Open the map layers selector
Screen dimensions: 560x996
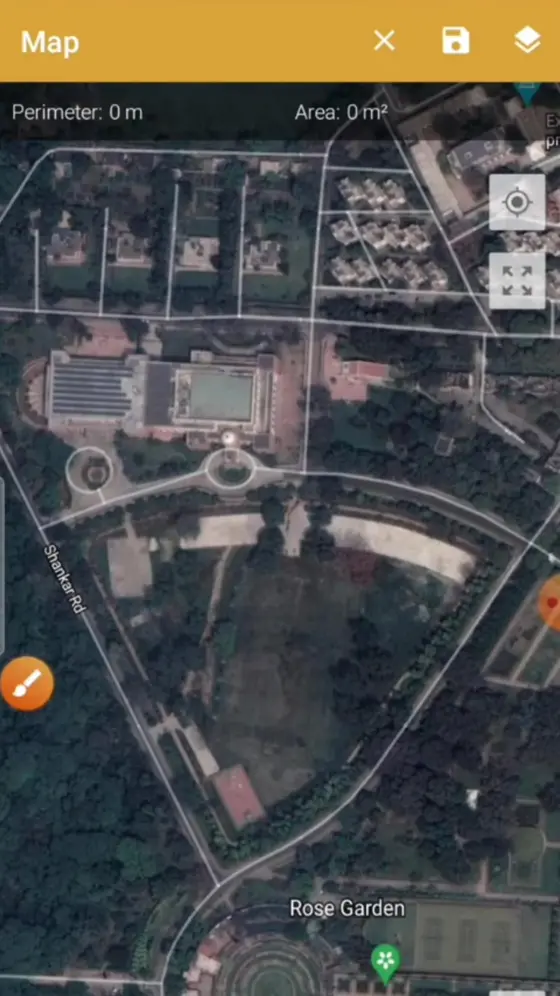[x=527, y=41]
